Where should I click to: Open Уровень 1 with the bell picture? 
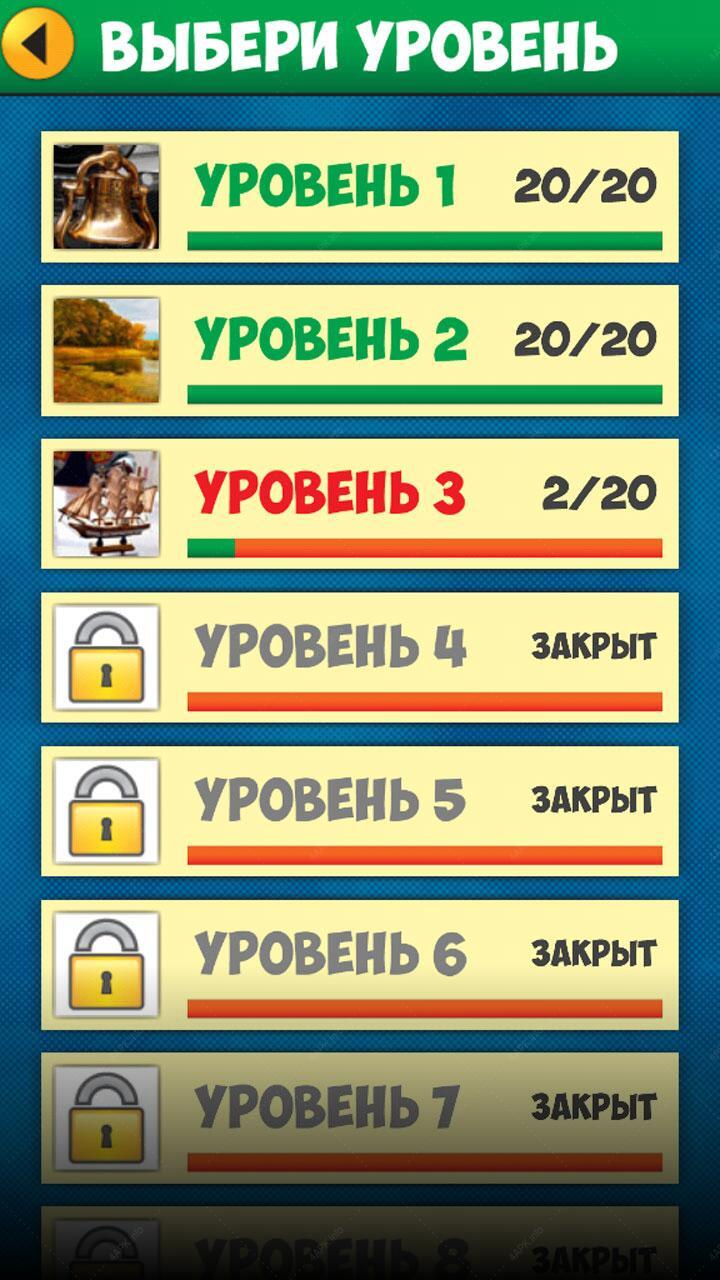[360, 197]
